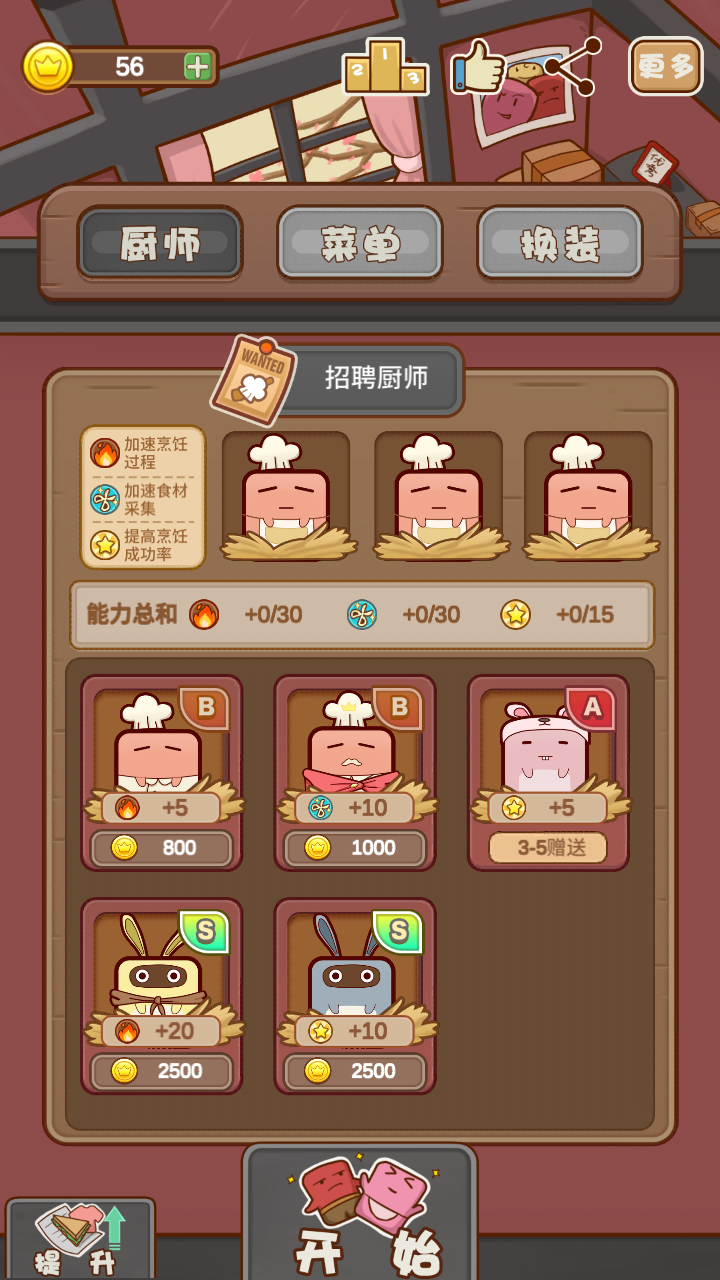Image resolution: width=720 pixels, height=1280 pixels.
Task: Open the 提升 upgrade button
Action: tap(80, 1240)
